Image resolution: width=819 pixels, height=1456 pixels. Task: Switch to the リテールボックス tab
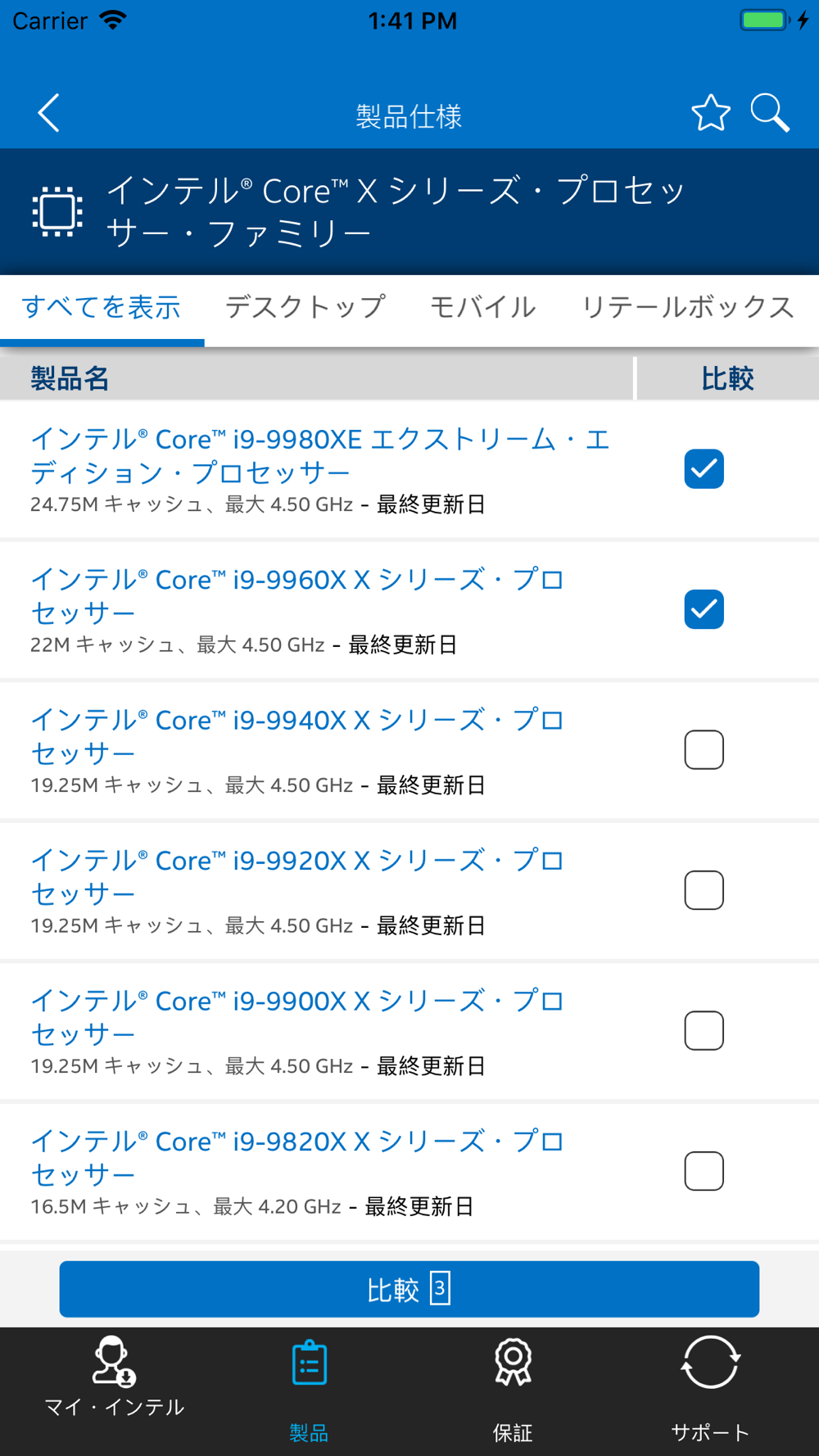click(688, 307)
